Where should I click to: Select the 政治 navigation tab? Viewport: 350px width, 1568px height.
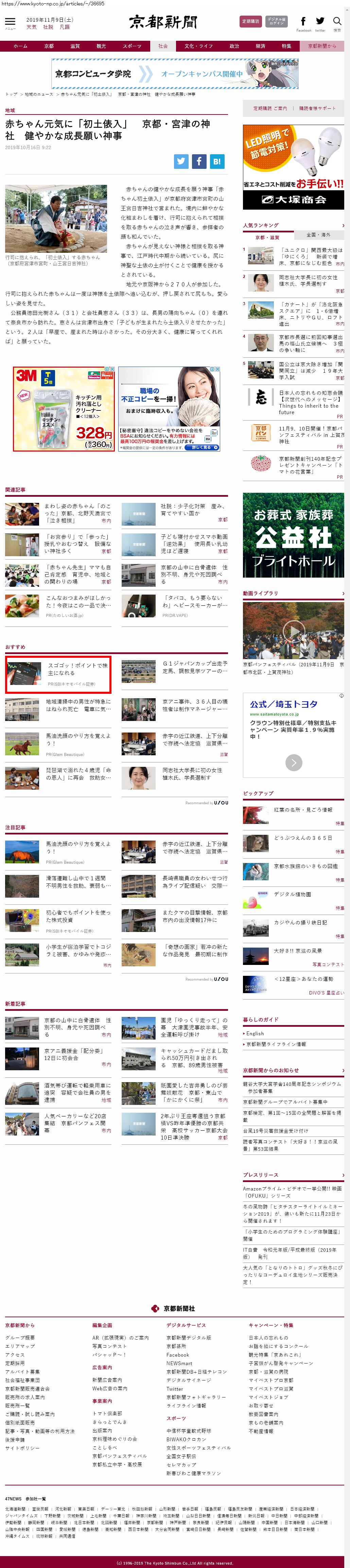(234, 46)
